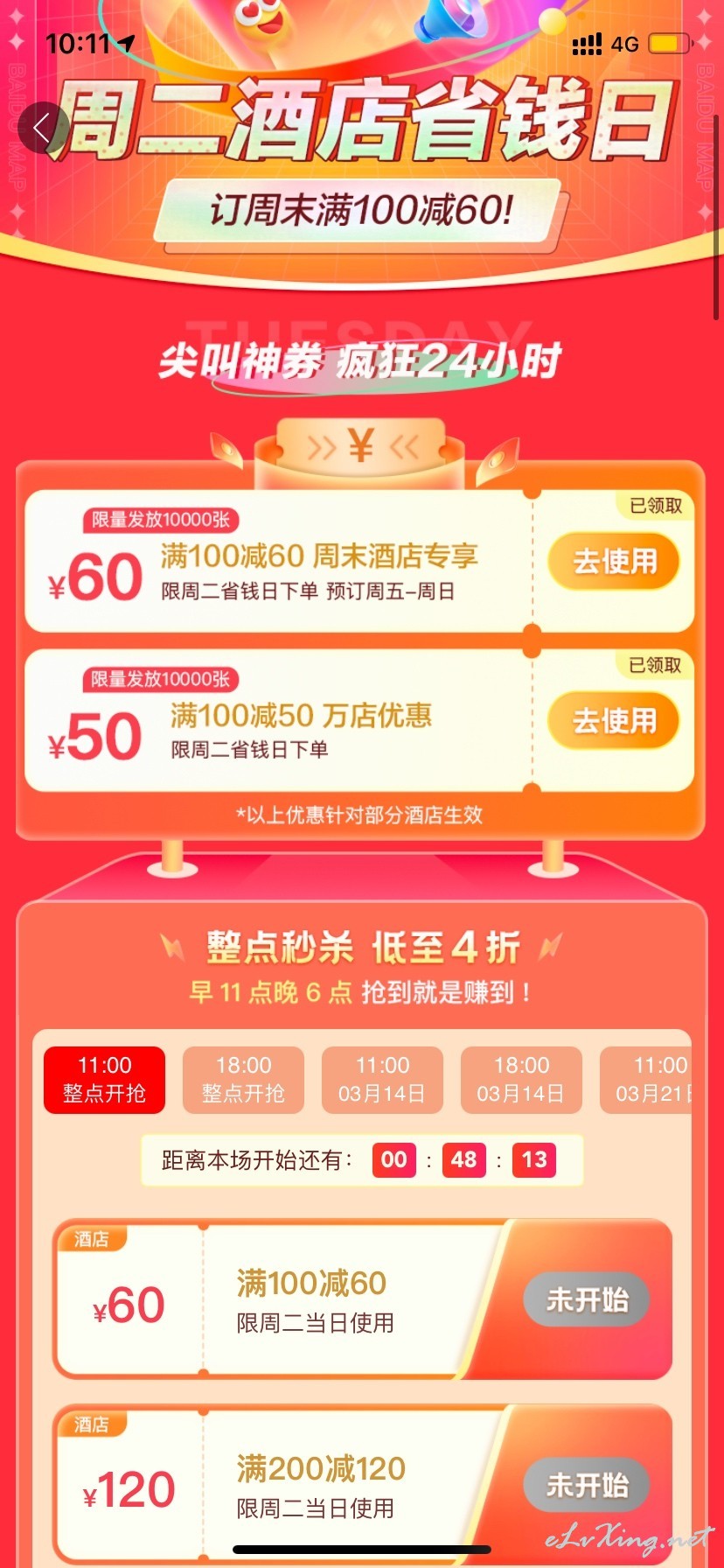724x1568 pixels.
Task: Select the 18:00 03月14日 session
Action: (521, 1080)
